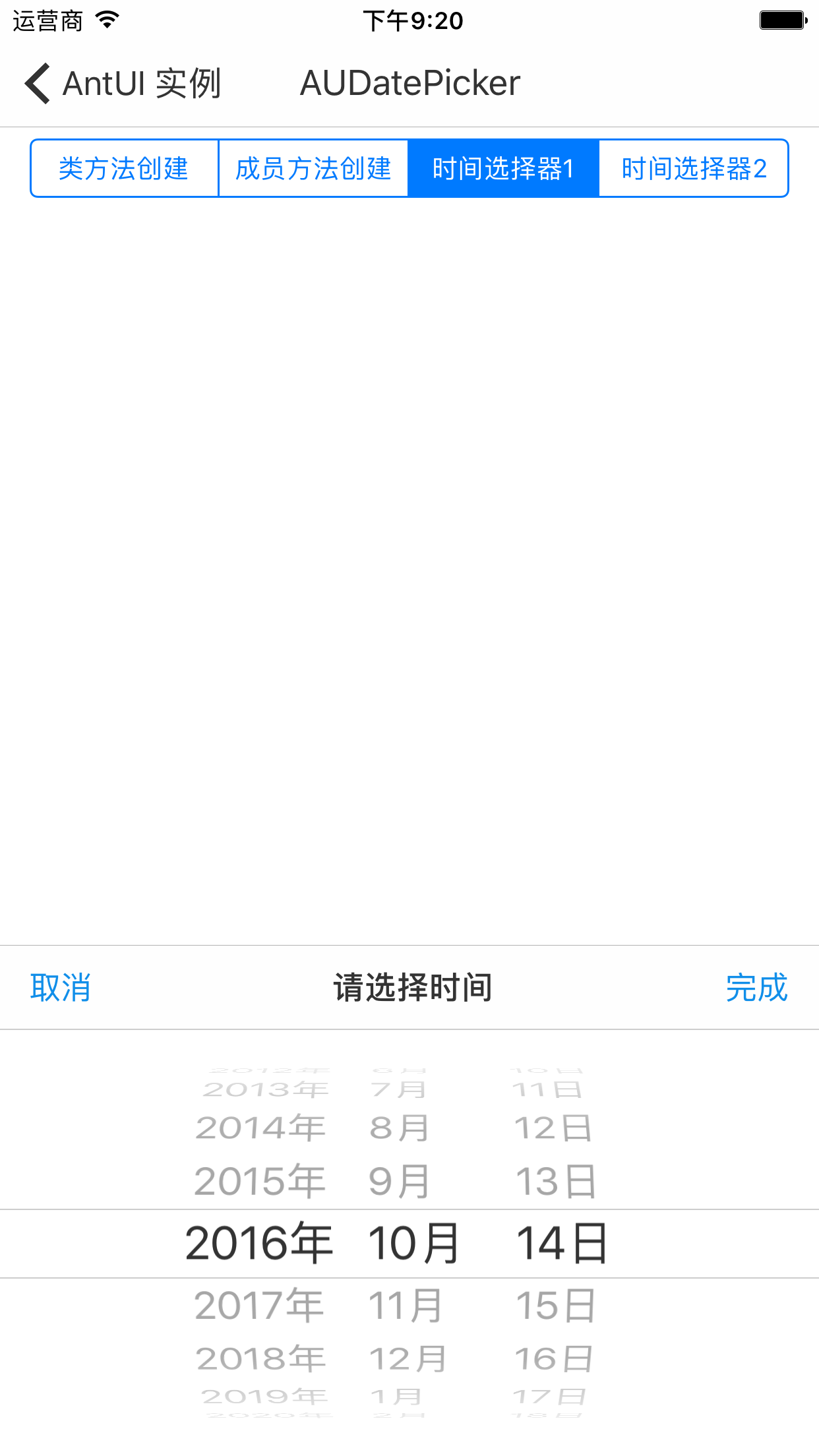Choose 9月 in the month wheel
Viewport: 819px width, 1456px height.
point(400,1180)
